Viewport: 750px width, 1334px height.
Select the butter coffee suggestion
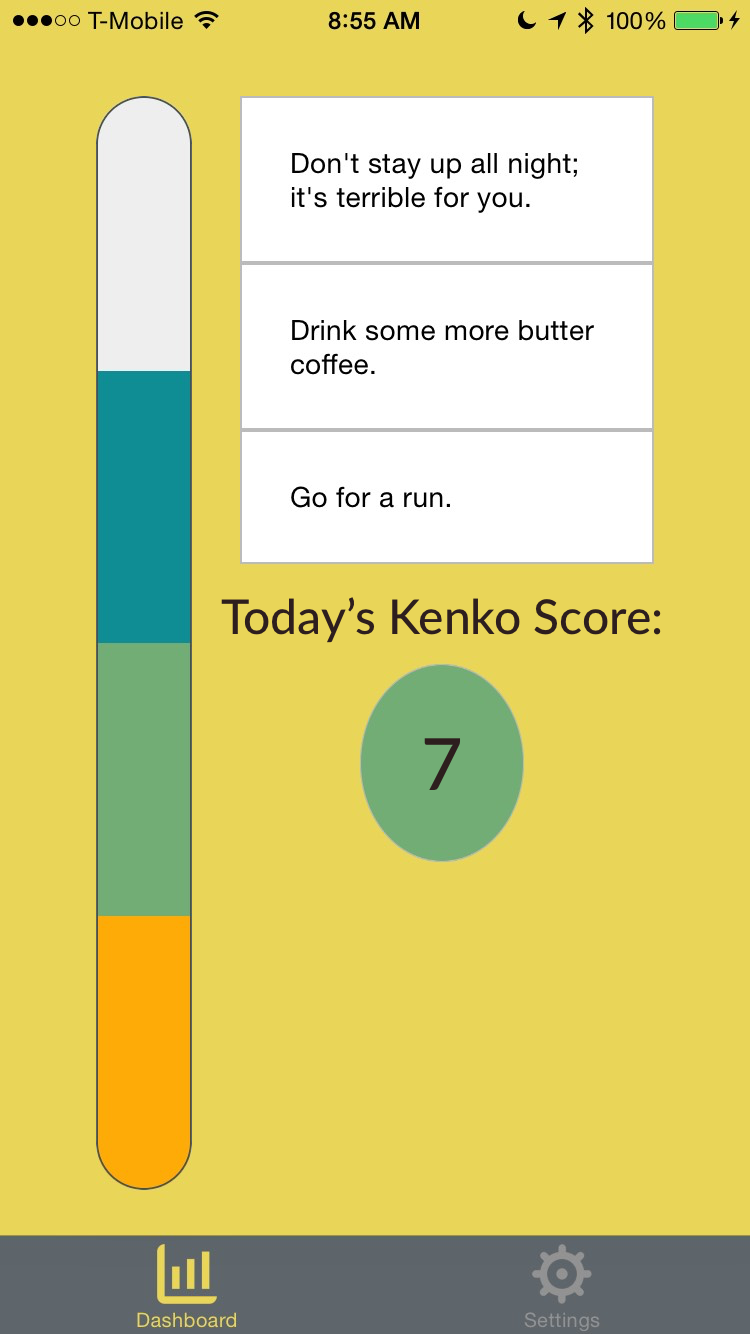click(447, 347)
